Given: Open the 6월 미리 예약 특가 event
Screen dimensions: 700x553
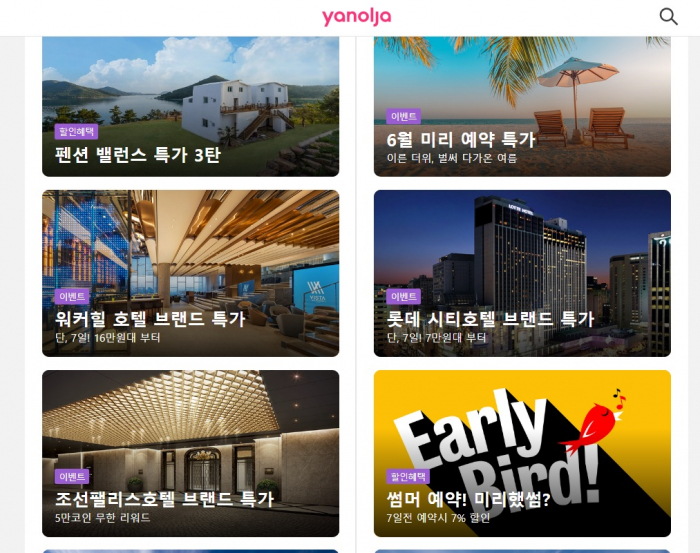Looking at the screenshot, I should pos(522,110).
